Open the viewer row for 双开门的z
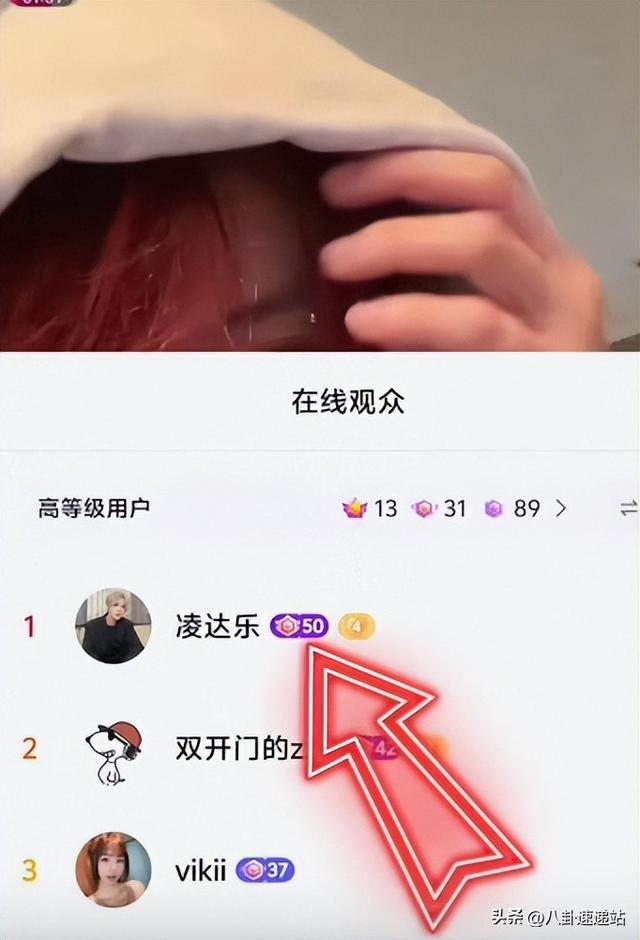The height and width of the screenshot is (940, 640). 224,748
